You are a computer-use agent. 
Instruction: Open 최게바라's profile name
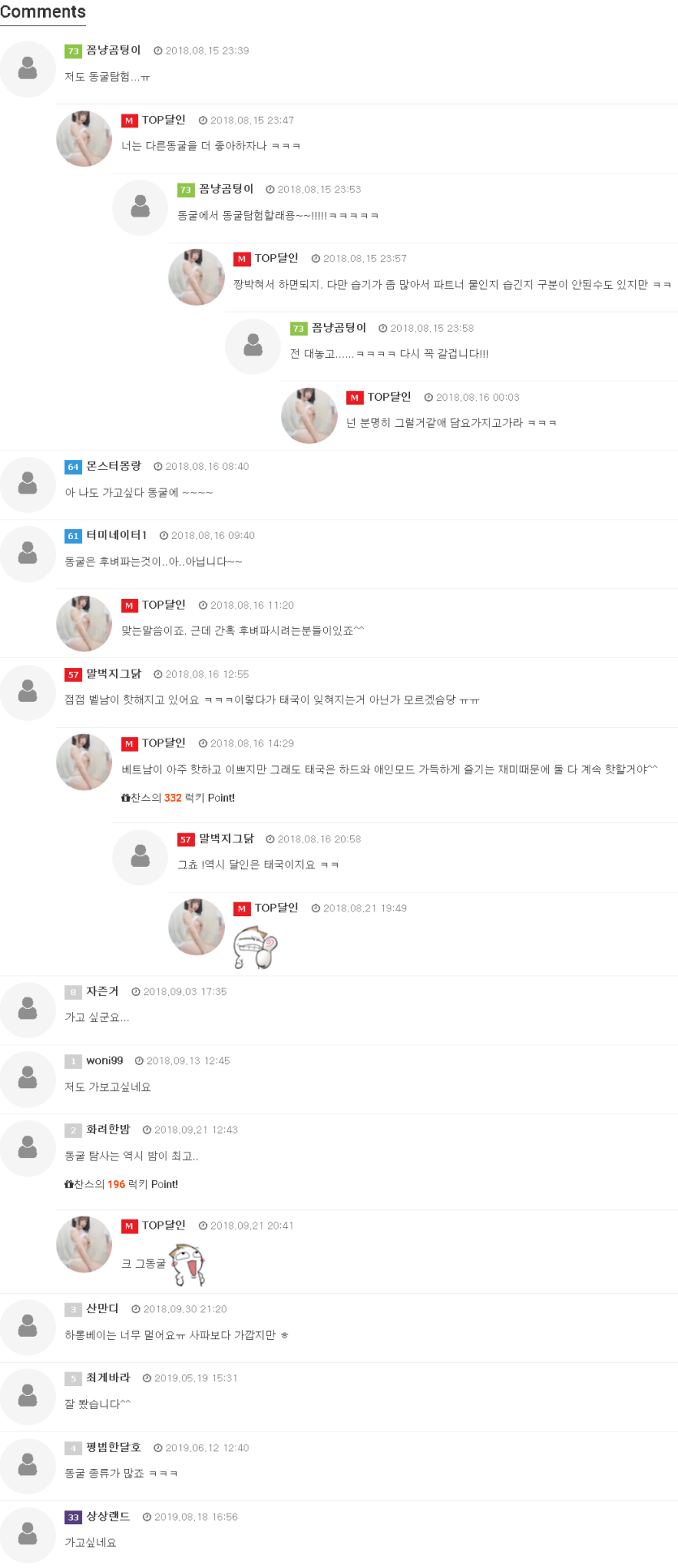108,1377
